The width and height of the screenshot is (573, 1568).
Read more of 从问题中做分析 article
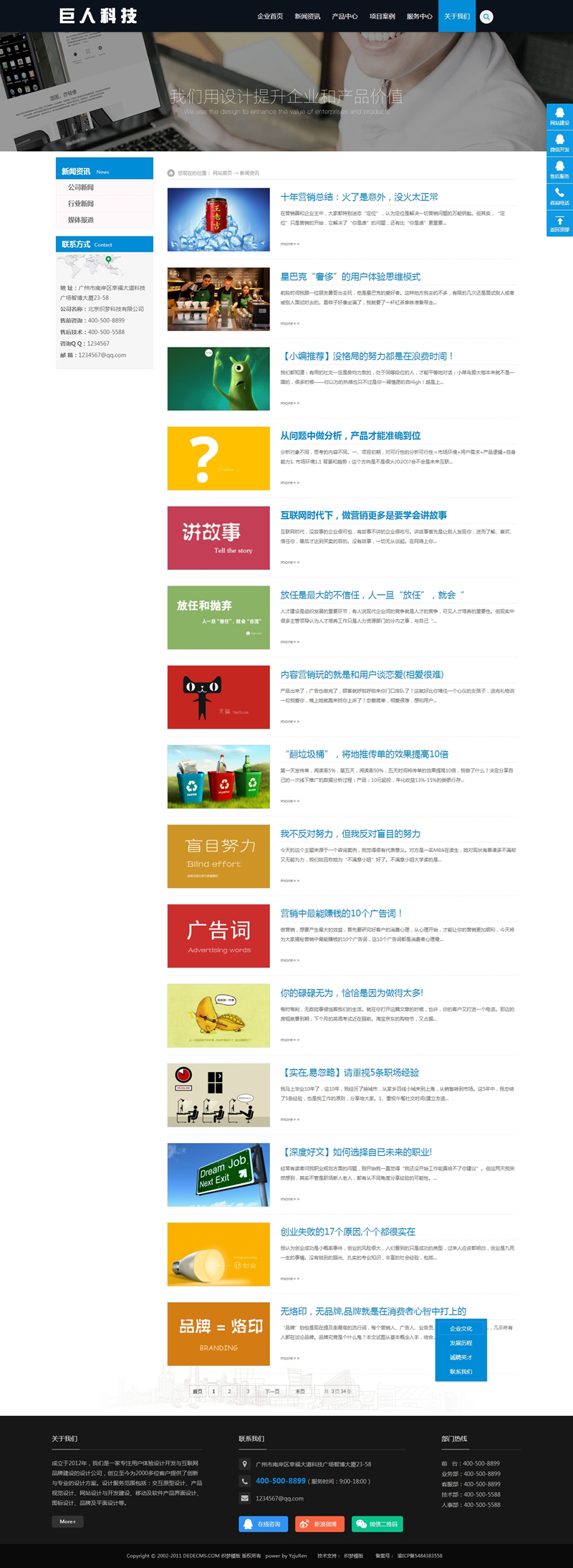pos(289,482)
